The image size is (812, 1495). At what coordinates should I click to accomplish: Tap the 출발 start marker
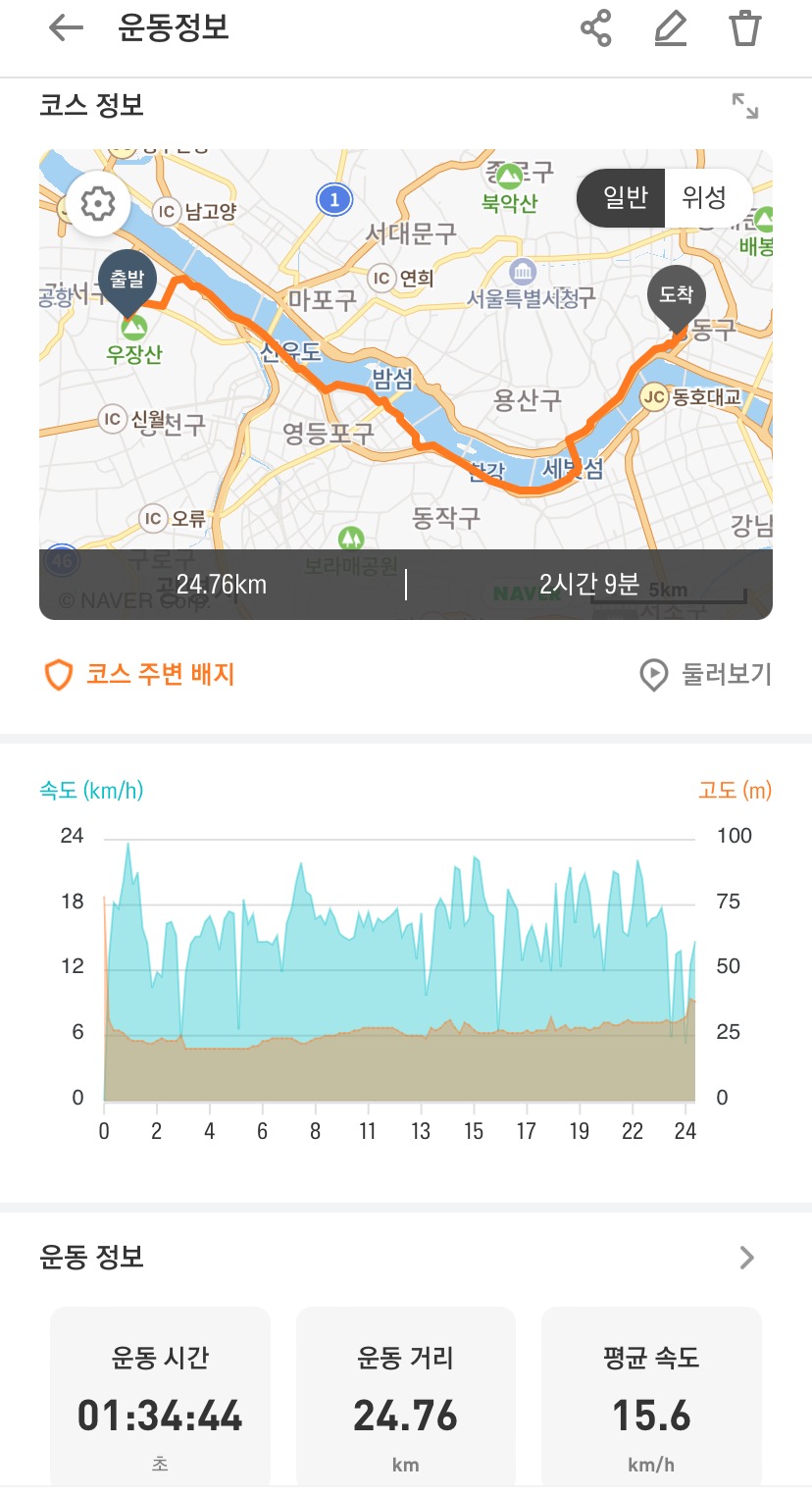[127, 283]
